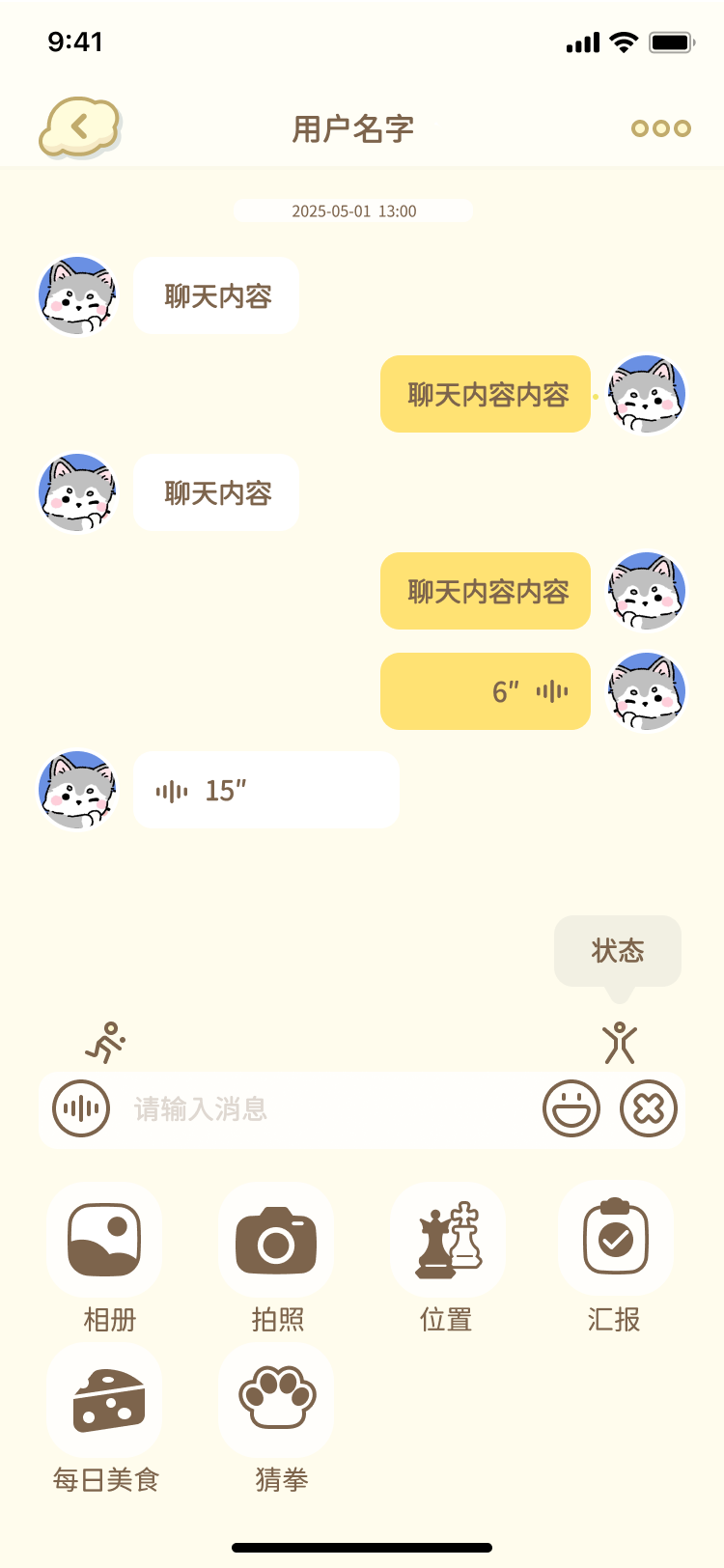The height and width of the screenshot is (1568, 724).
Task: Tap the 用户名字 username title
Action: coord(352,127)
